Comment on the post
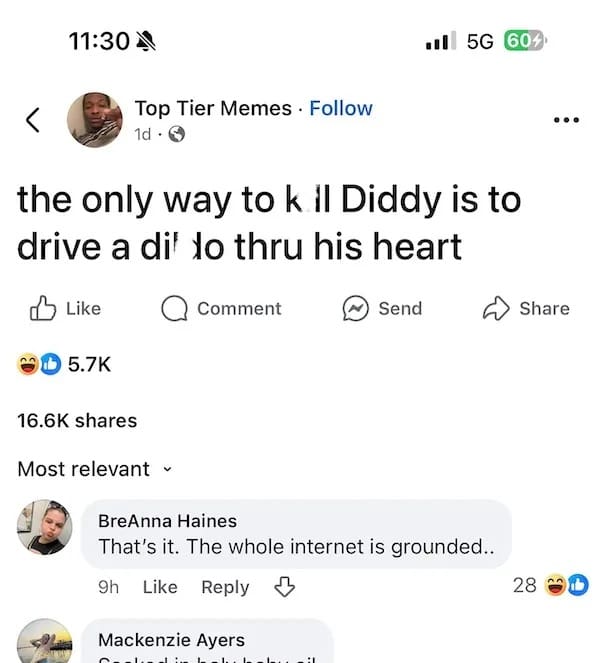This screenshot has height=663, width=600. coord(222,309)
